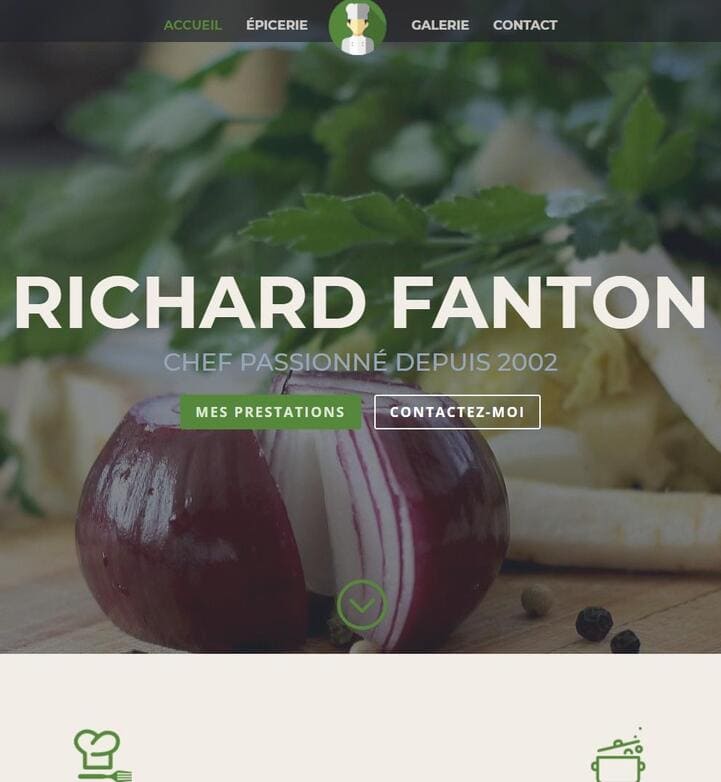Tap the circled down arrow
This screenshot has width=721, height=782.
pyautogui.click(x=361, y=605)
